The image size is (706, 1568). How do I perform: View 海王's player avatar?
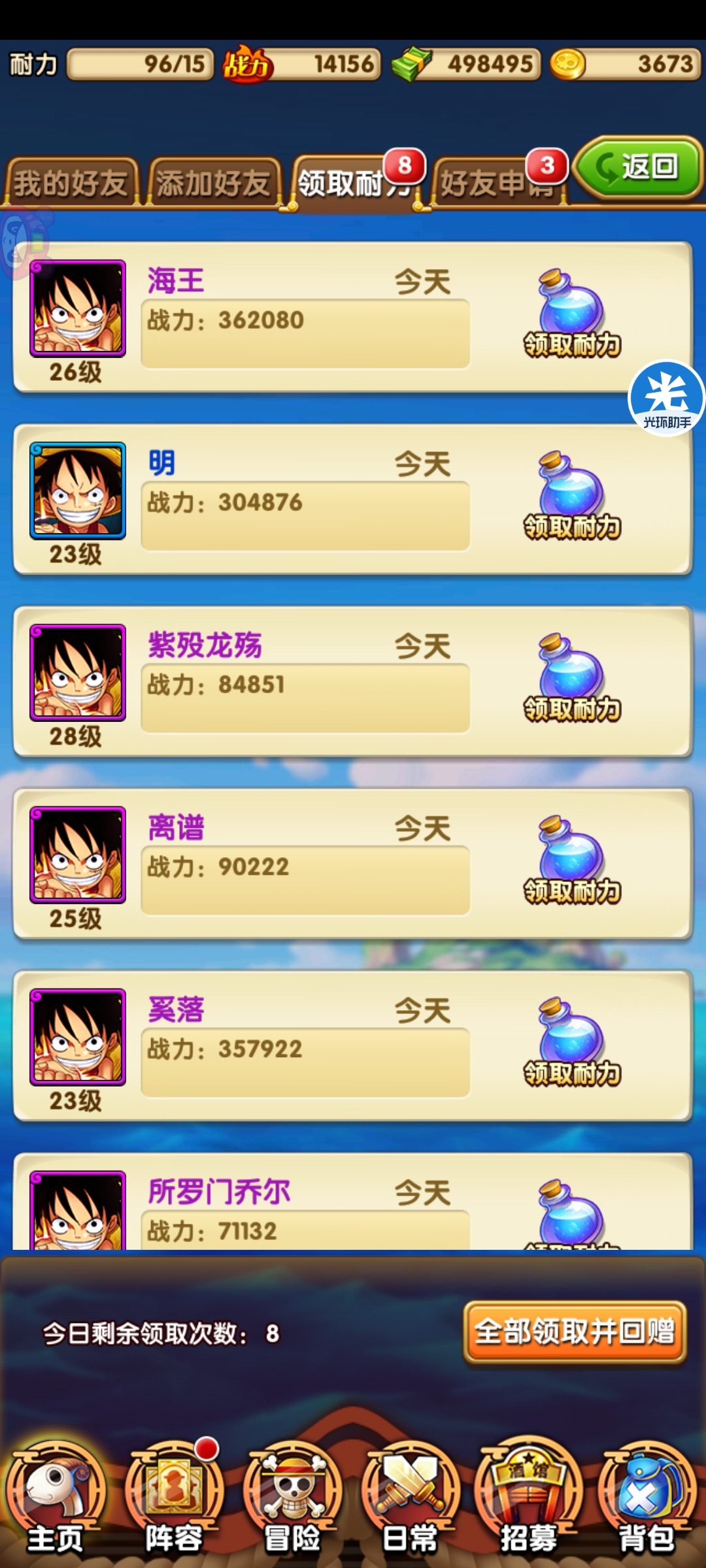[x=78, y=308]
